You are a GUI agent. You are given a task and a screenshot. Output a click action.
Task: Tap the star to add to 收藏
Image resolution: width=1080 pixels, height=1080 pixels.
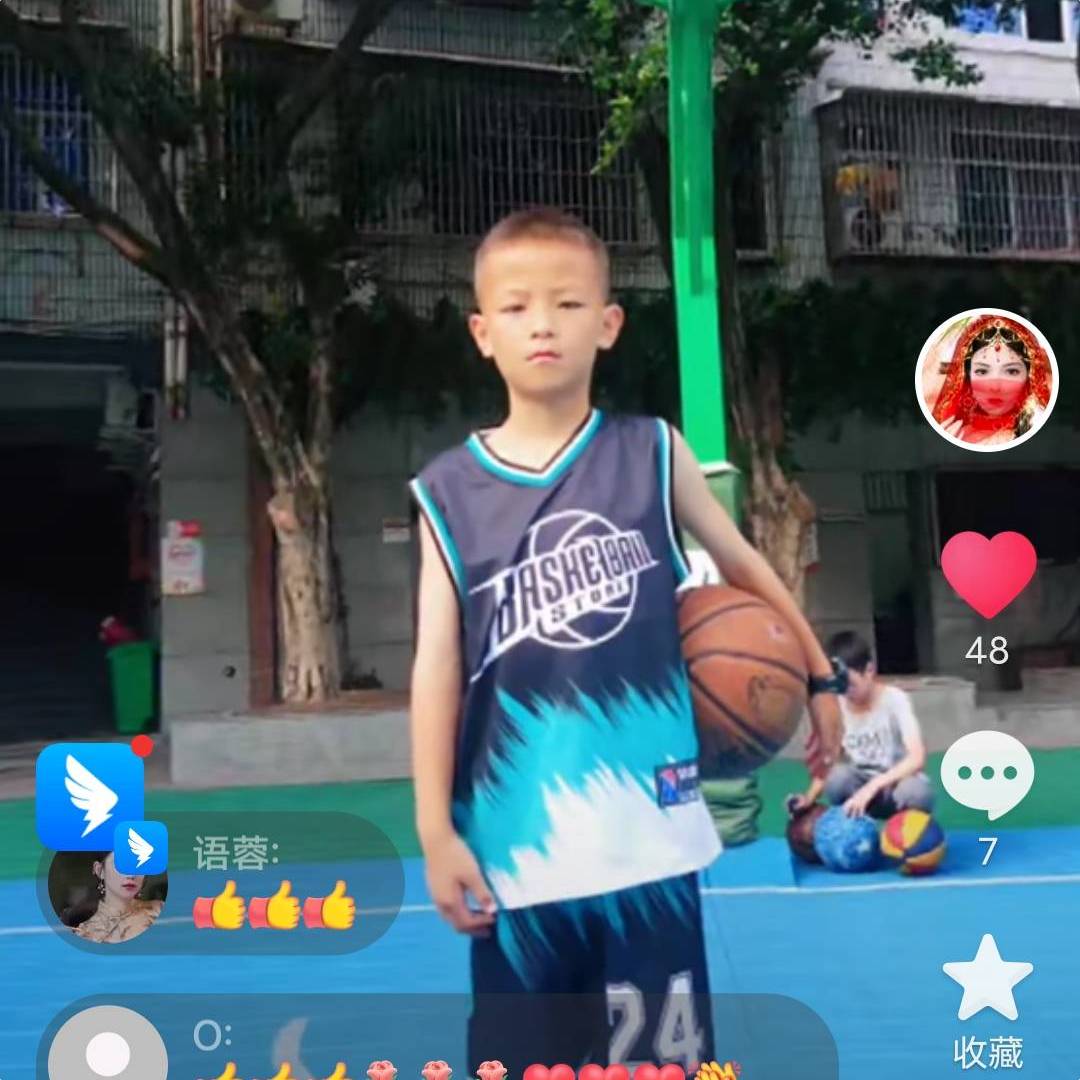point(987,980)
